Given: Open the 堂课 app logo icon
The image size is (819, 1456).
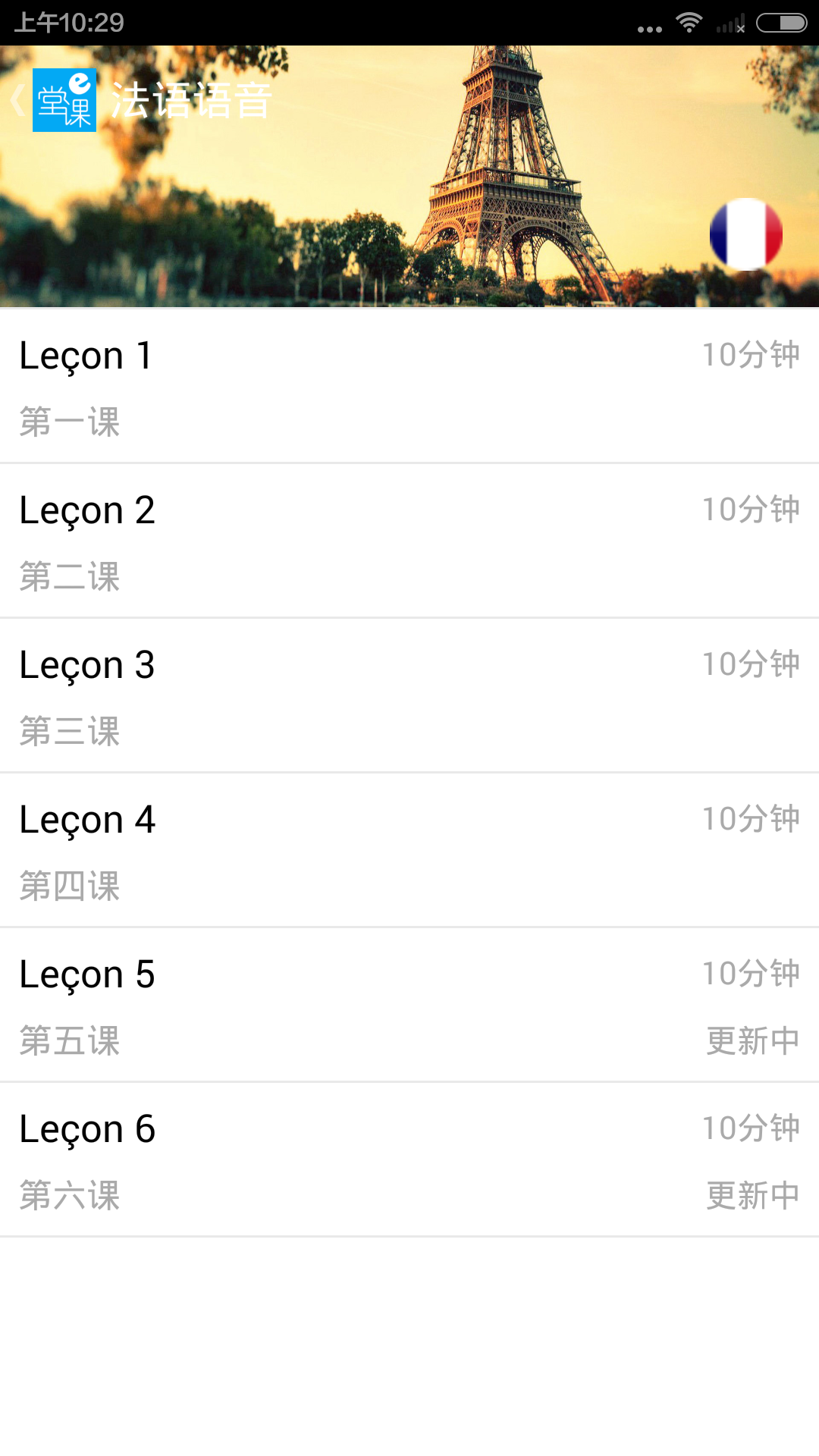Looking at the screenshot, I should coord(66,99).
